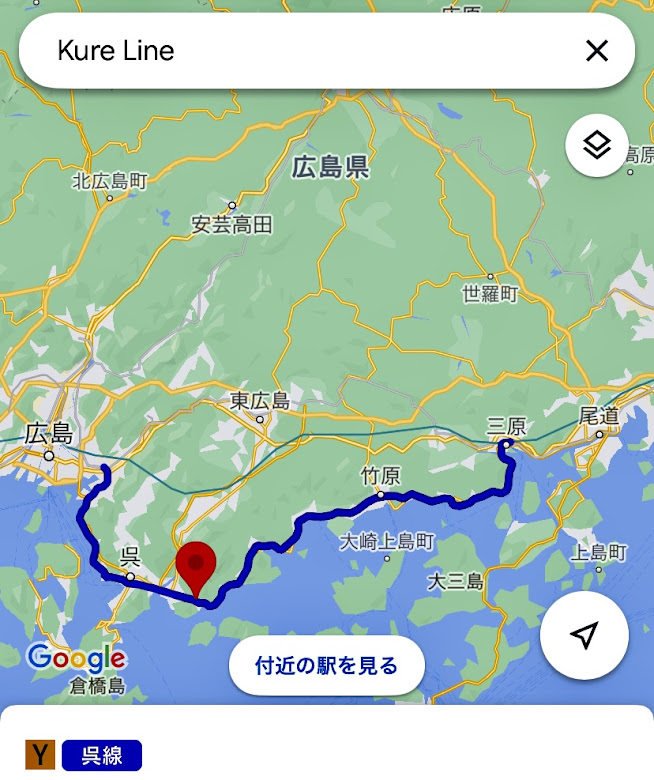654x780 pixels.
Task: Tap the 付近の駅を見る button
Action: coord(327,665)
